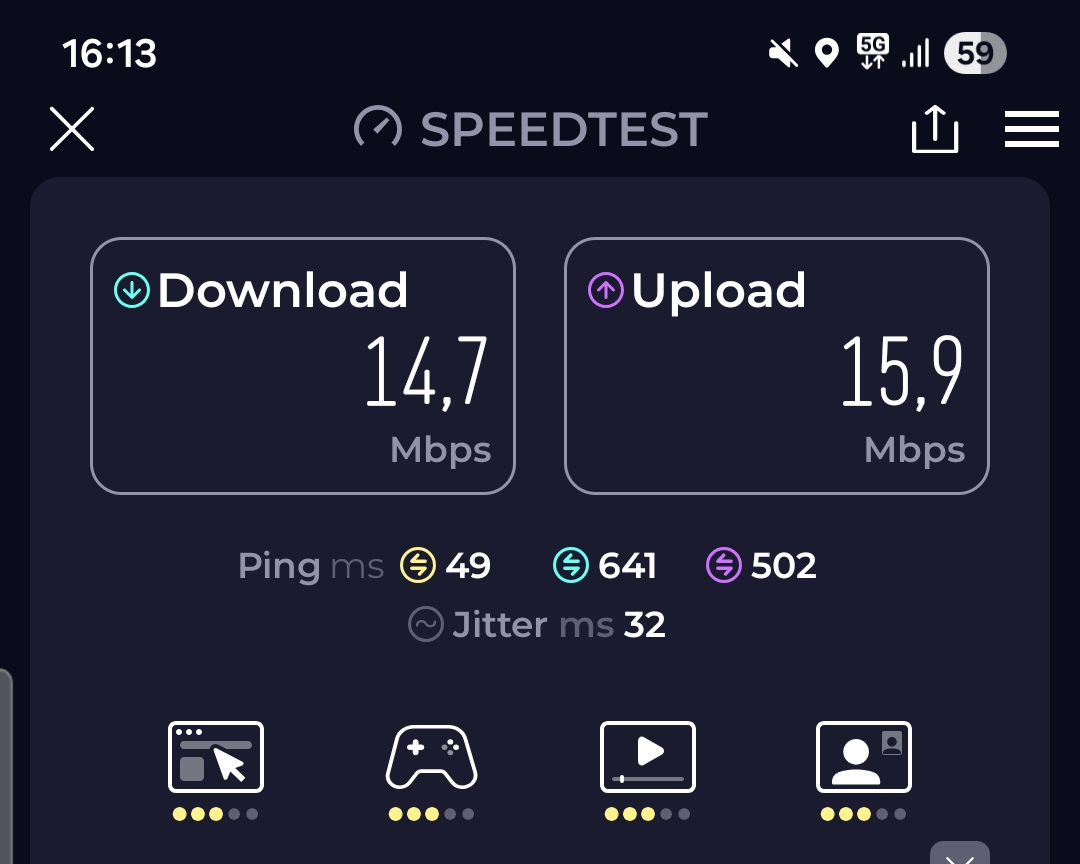
Task: Open the Download speed card
Action: (303, 366)
